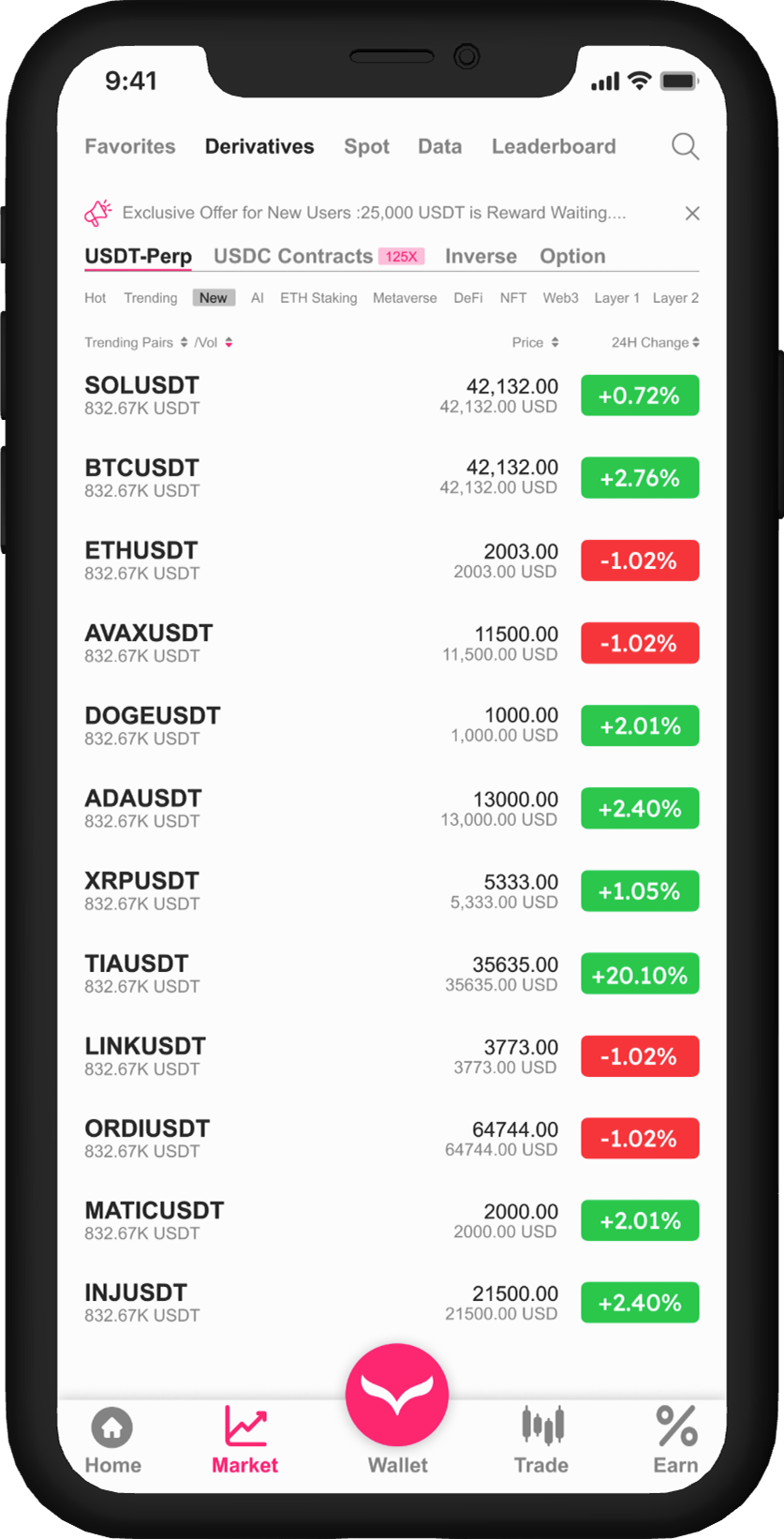
Task: Open search with the magnifier icon
Action: [685, 146]
